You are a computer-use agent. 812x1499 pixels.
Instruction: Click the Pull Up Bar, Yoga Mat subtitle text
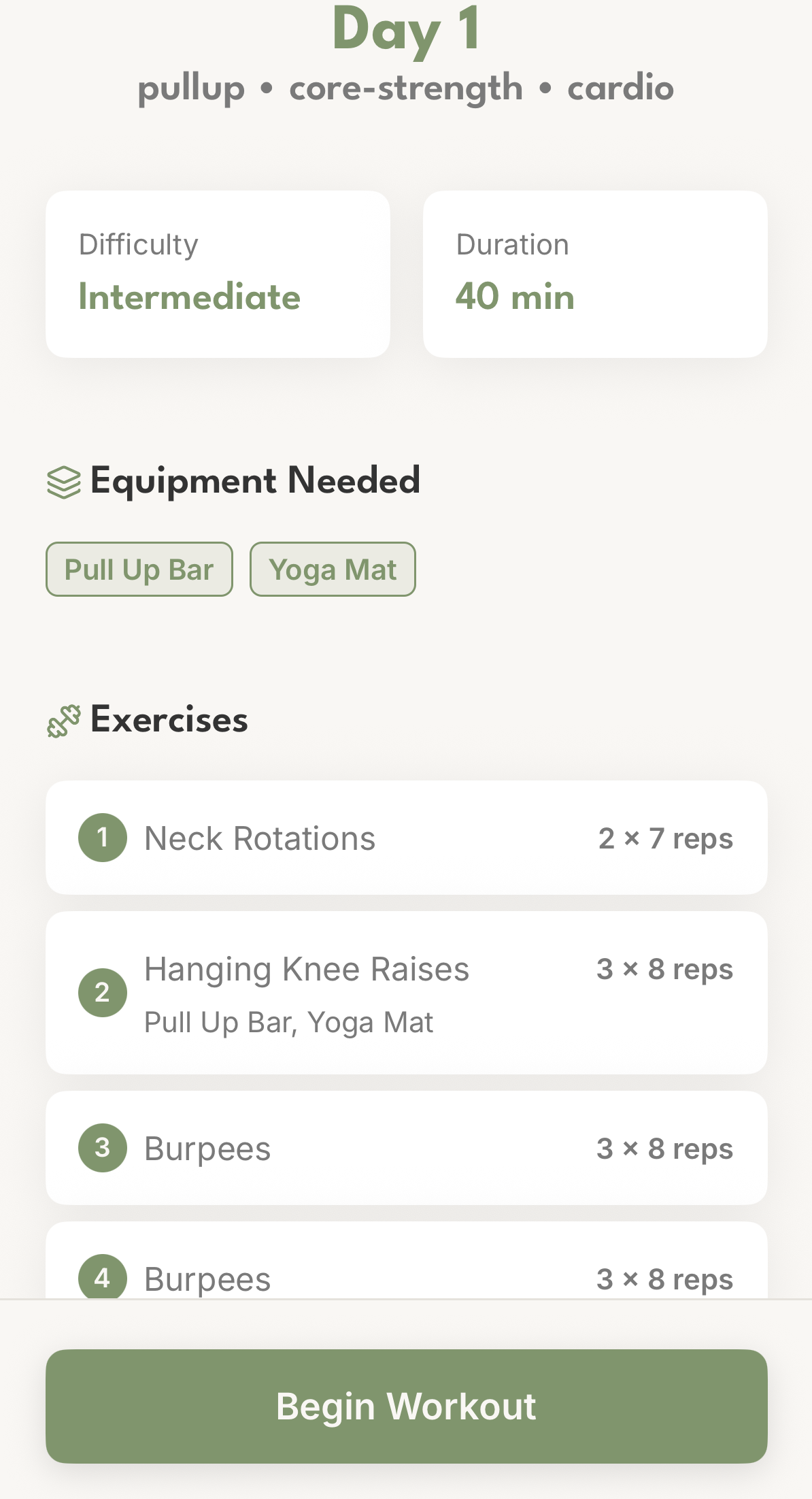coord(288,1021)
